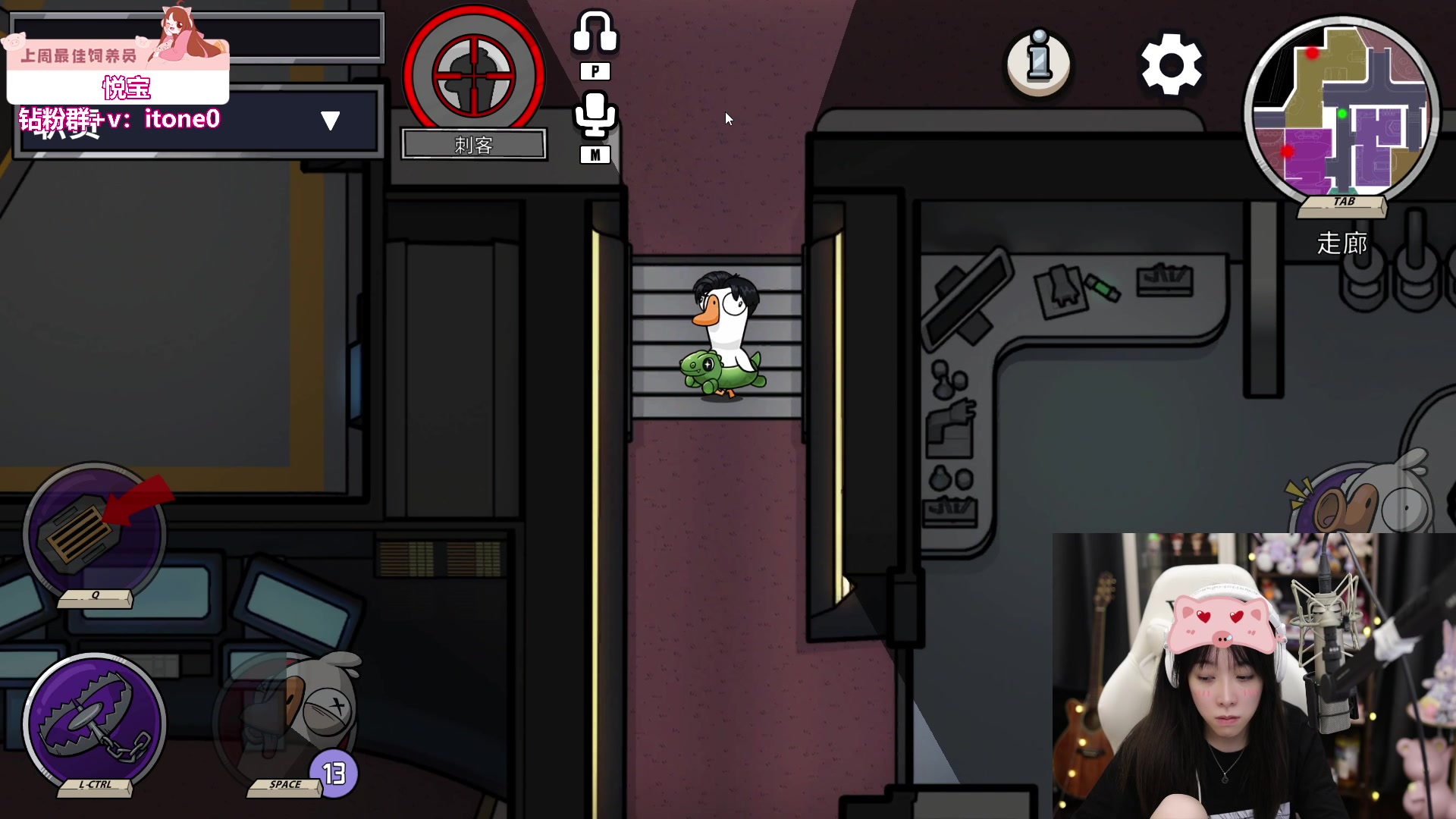Toggle the headphones audio icon

[595, 33]
